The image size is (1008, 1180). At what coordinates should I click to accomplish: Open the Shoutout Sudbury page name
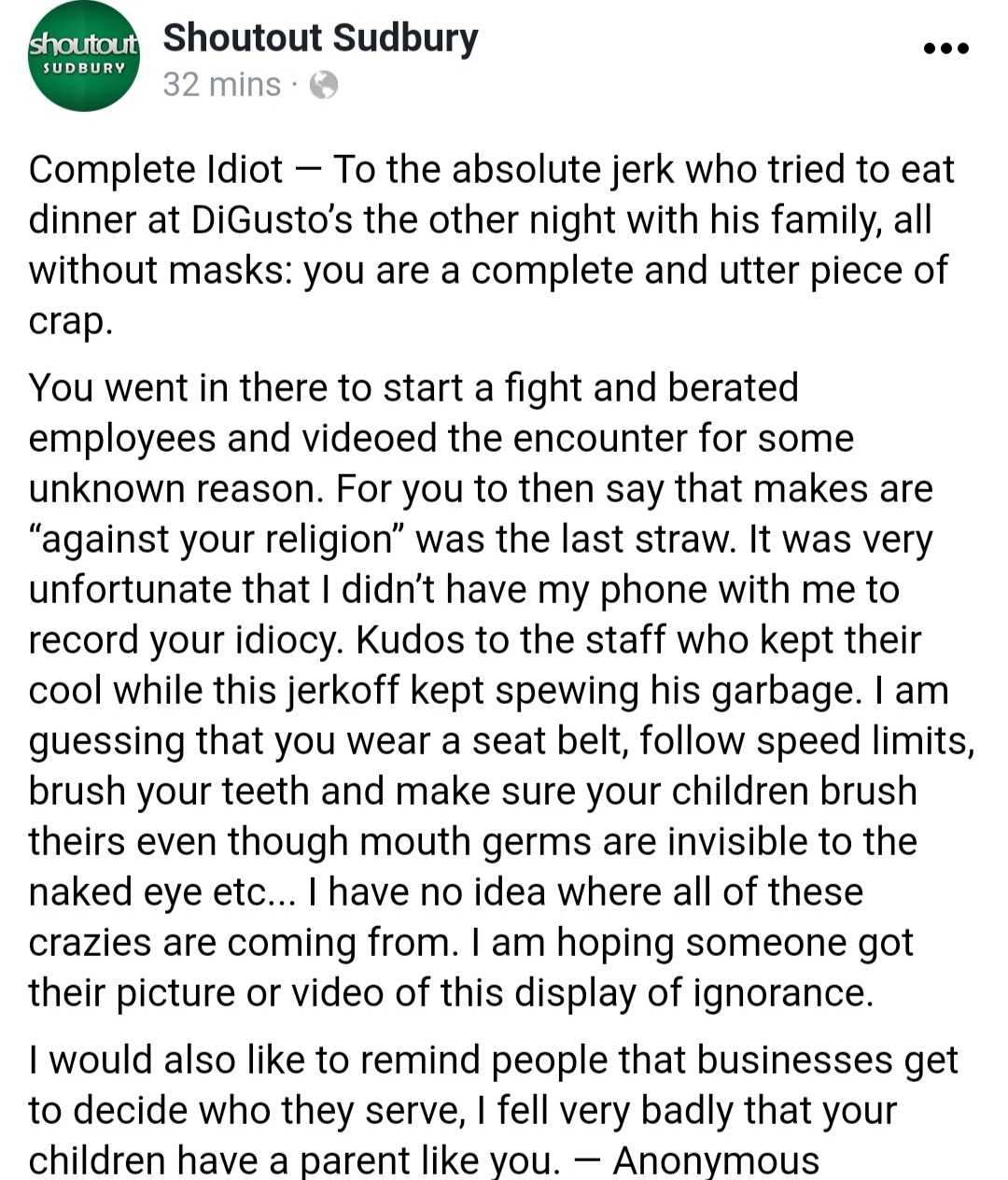[x=320, y=38]
